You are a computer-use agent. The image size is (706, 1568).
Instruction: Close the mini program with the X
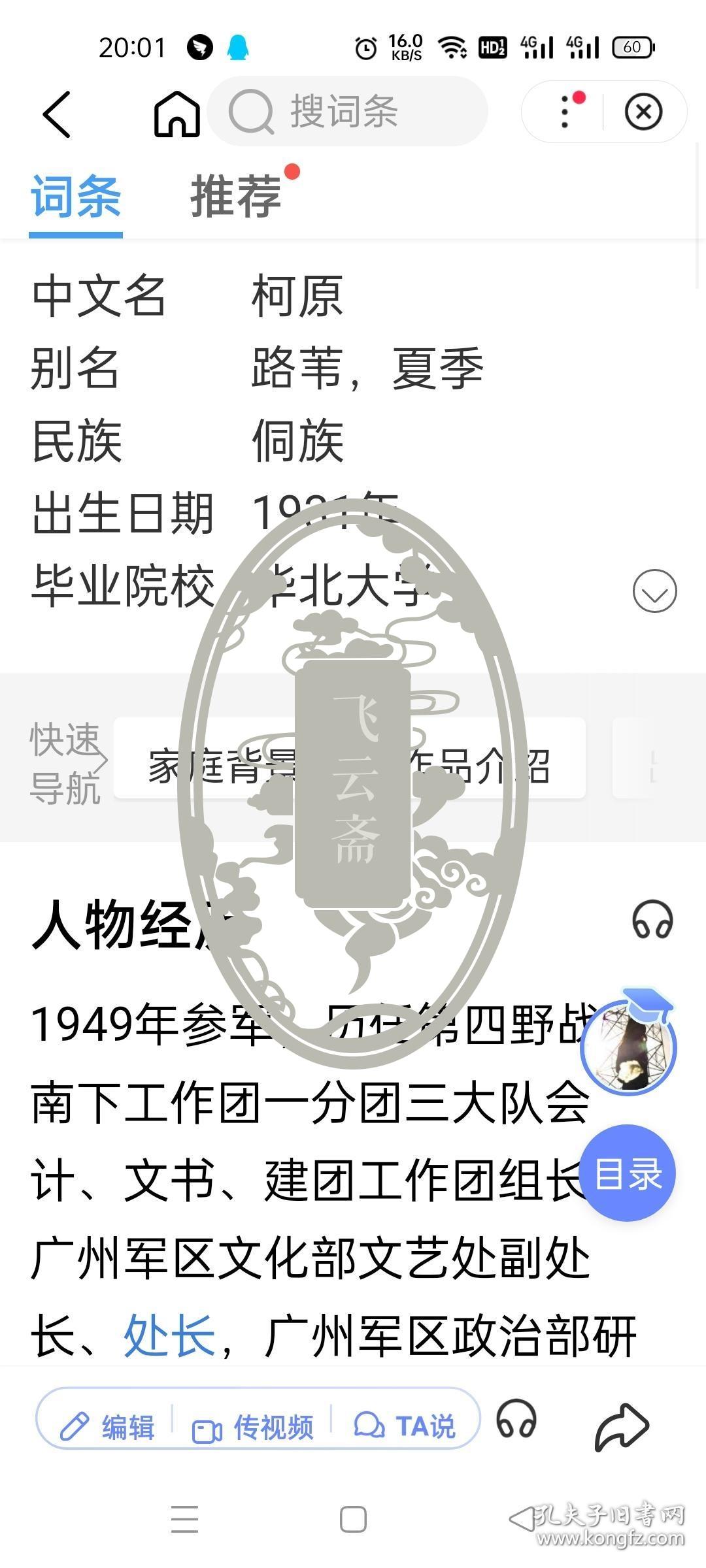(643, 112)
